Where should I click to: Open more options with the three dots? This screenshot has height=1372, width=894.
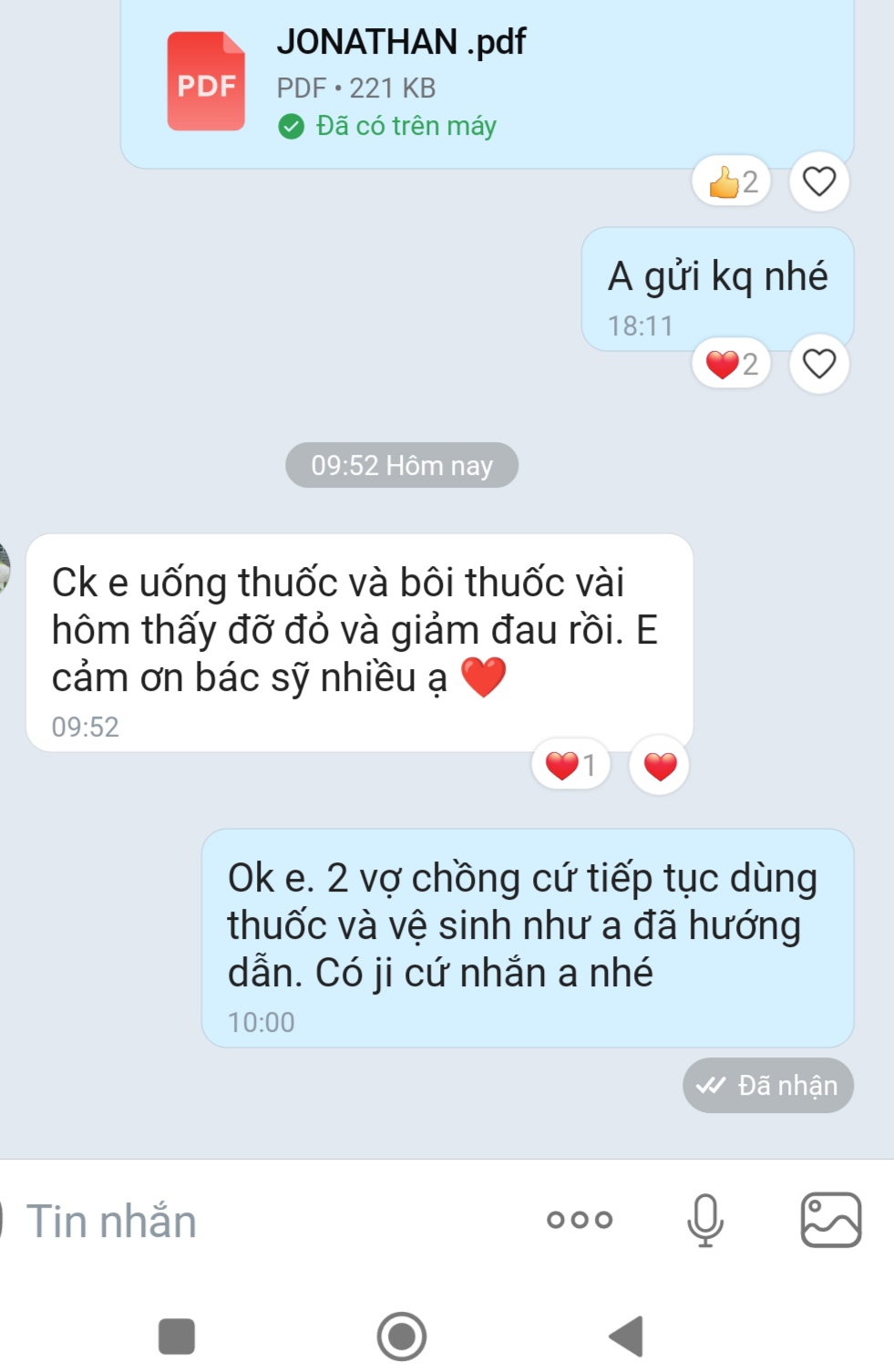[x=580, y=1220]
